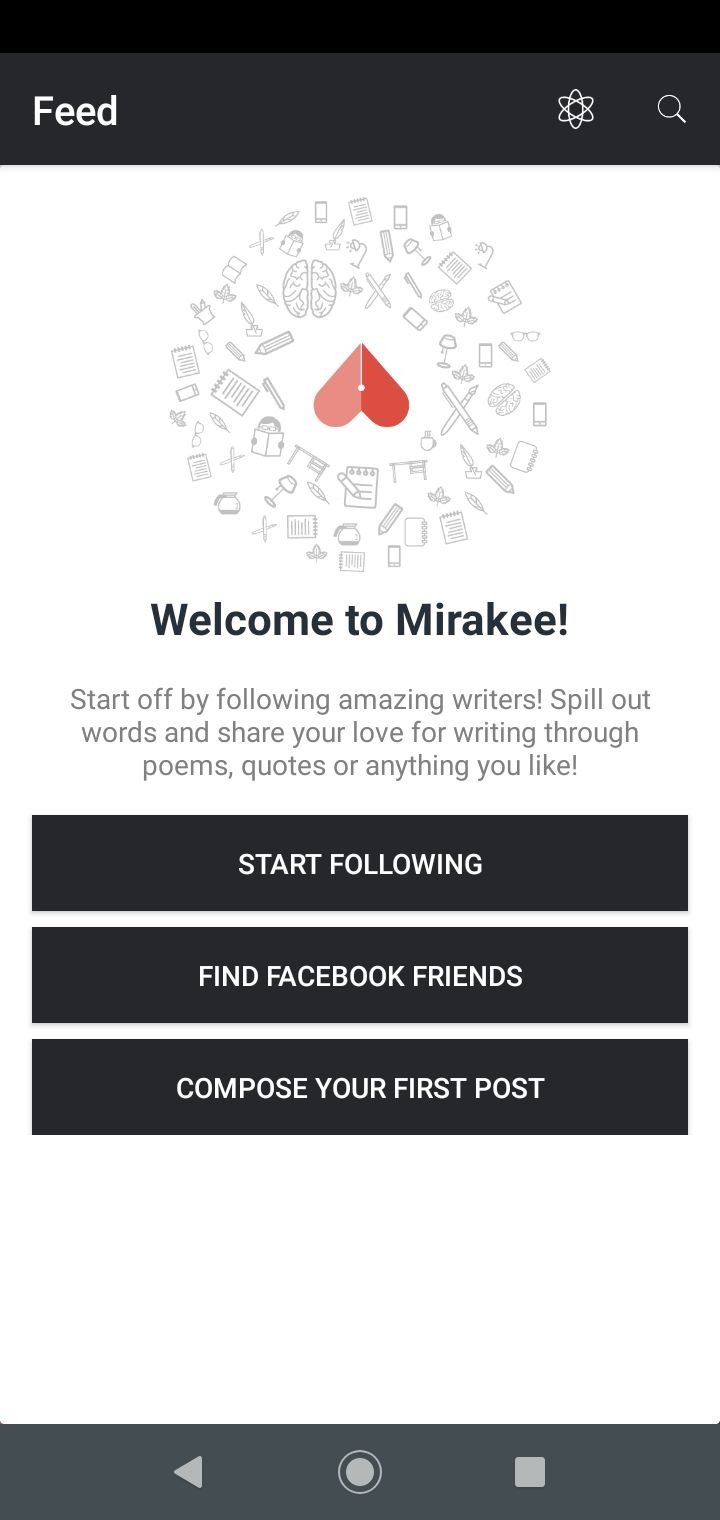The image size is (720, 1520).
Task: Open search from the app bar
Action: pos(671,109)
